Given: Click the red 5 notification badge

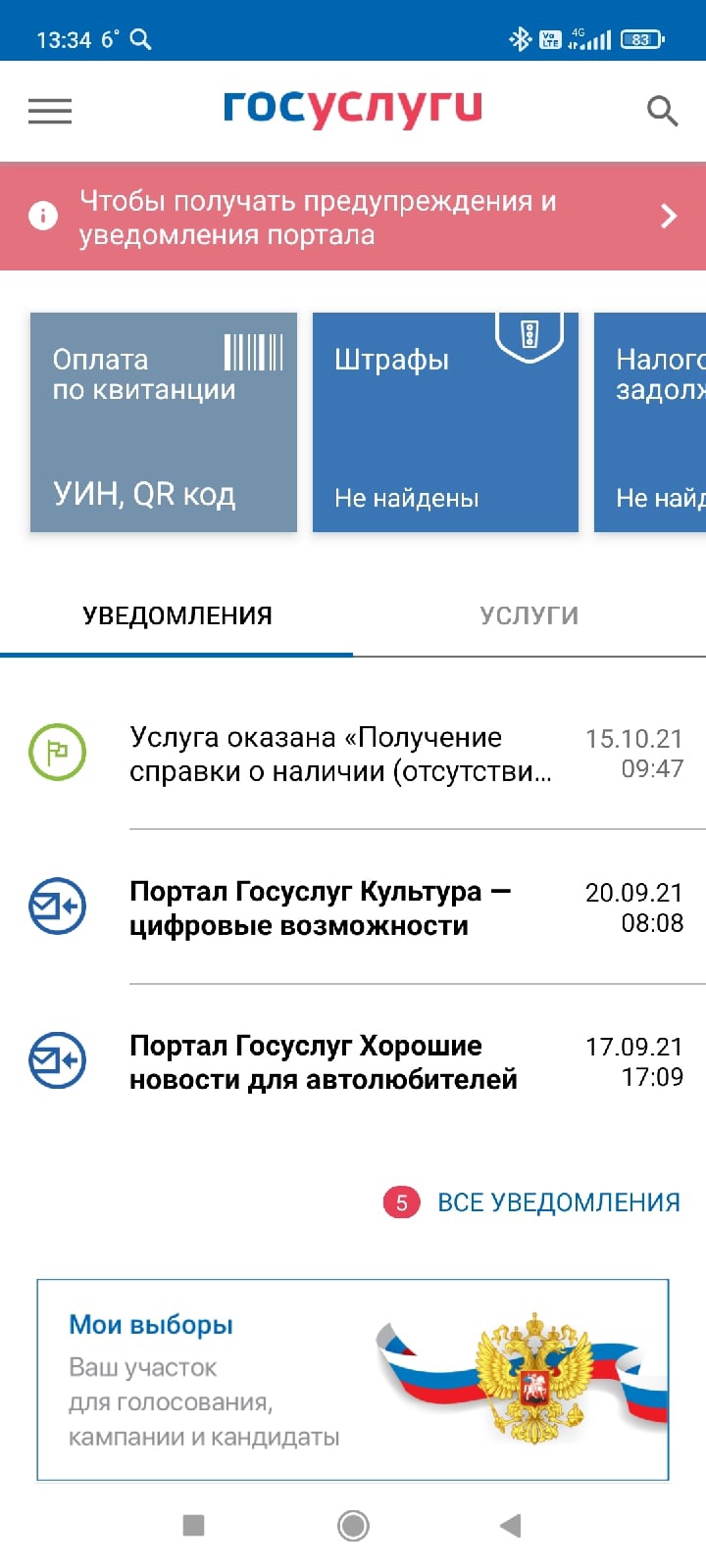Looking at the screenshot, I should [x=402, y=1202].
